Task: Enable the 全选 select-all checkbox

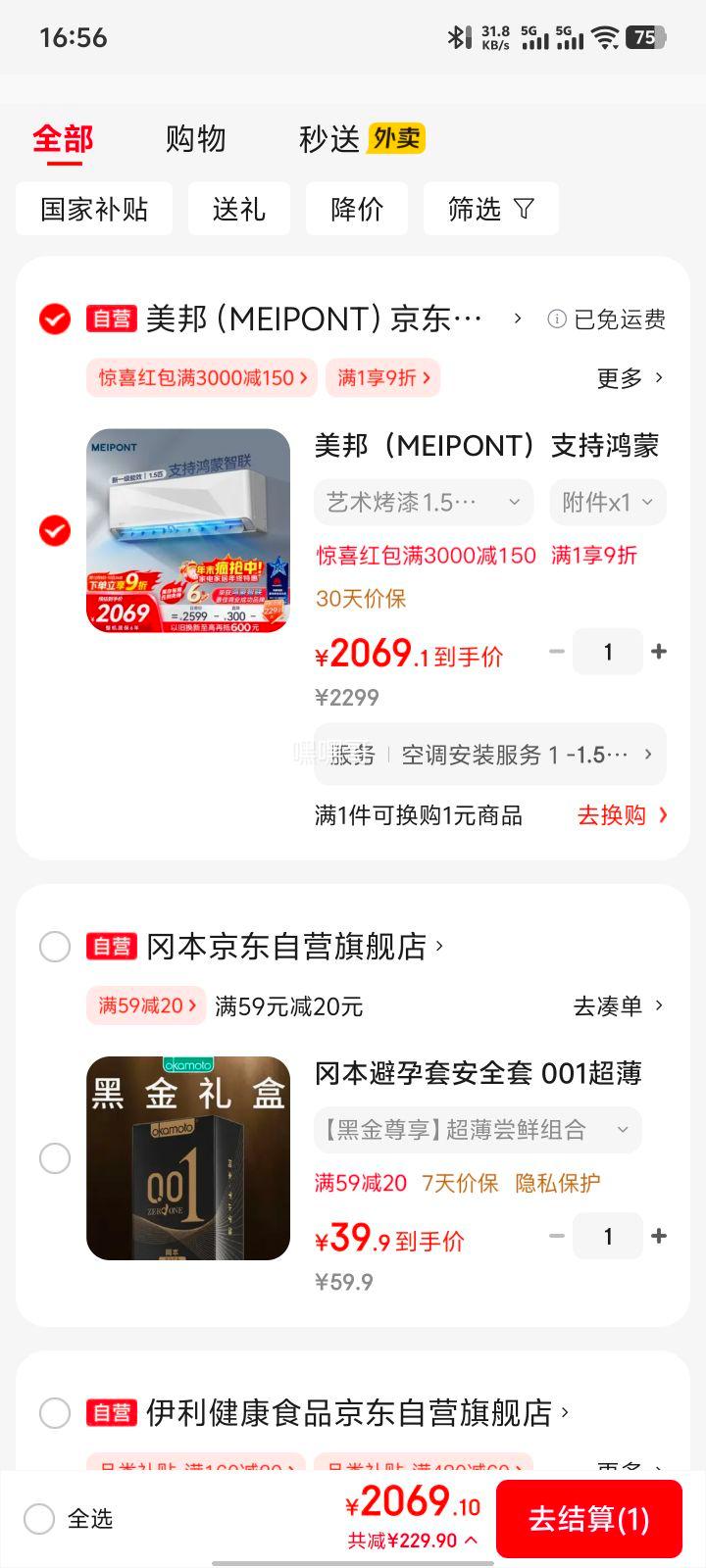Action: [39, 1518]
